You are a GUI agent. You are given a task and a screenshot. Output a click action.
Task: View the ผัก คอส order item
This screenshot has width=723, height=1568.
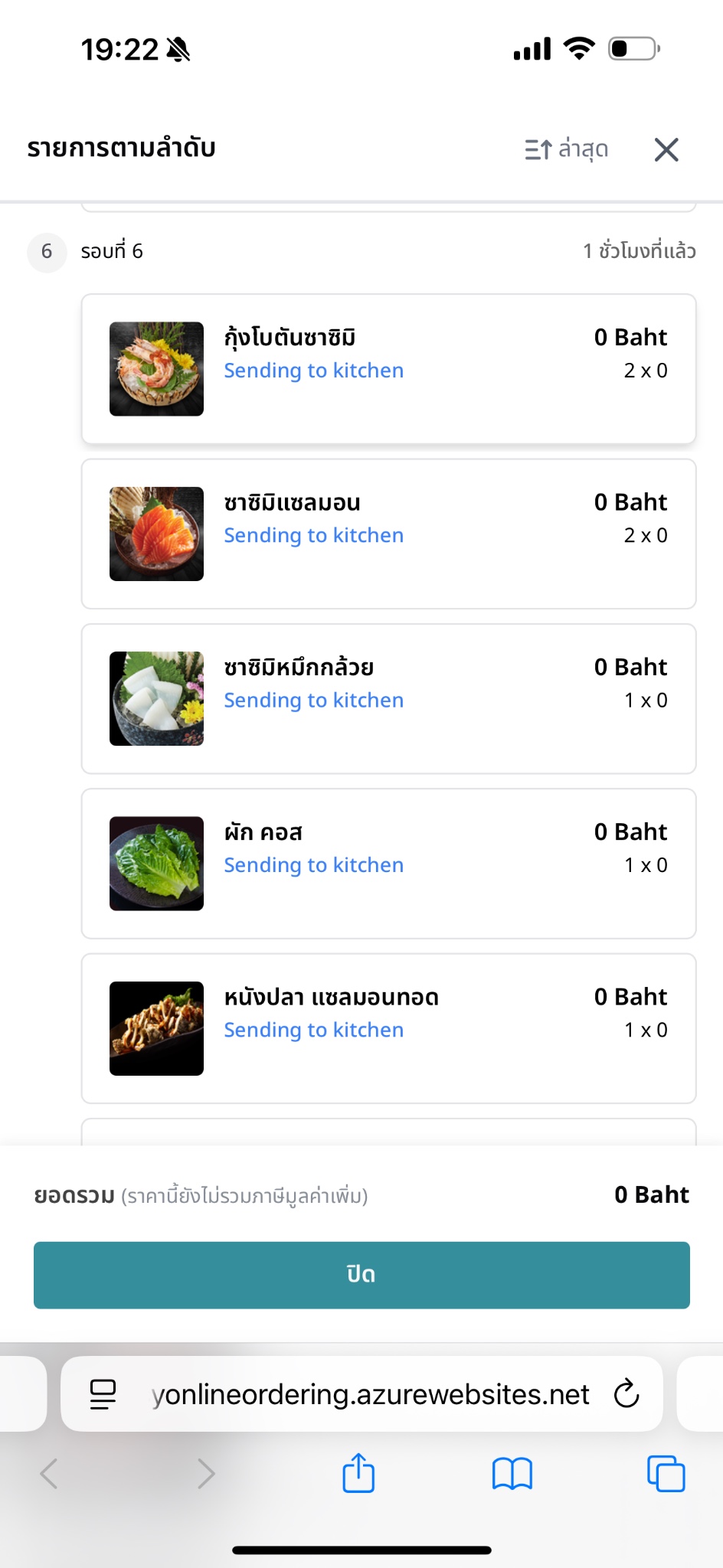(389, 864)
